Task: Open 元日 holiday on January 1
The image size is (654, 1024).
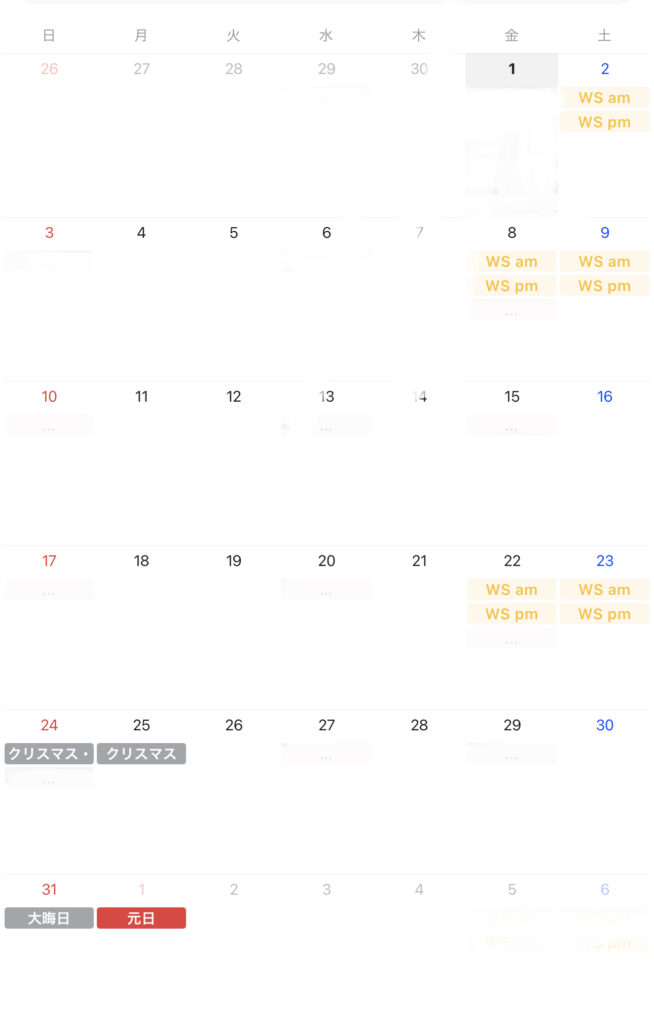Action: pos(141,918)
